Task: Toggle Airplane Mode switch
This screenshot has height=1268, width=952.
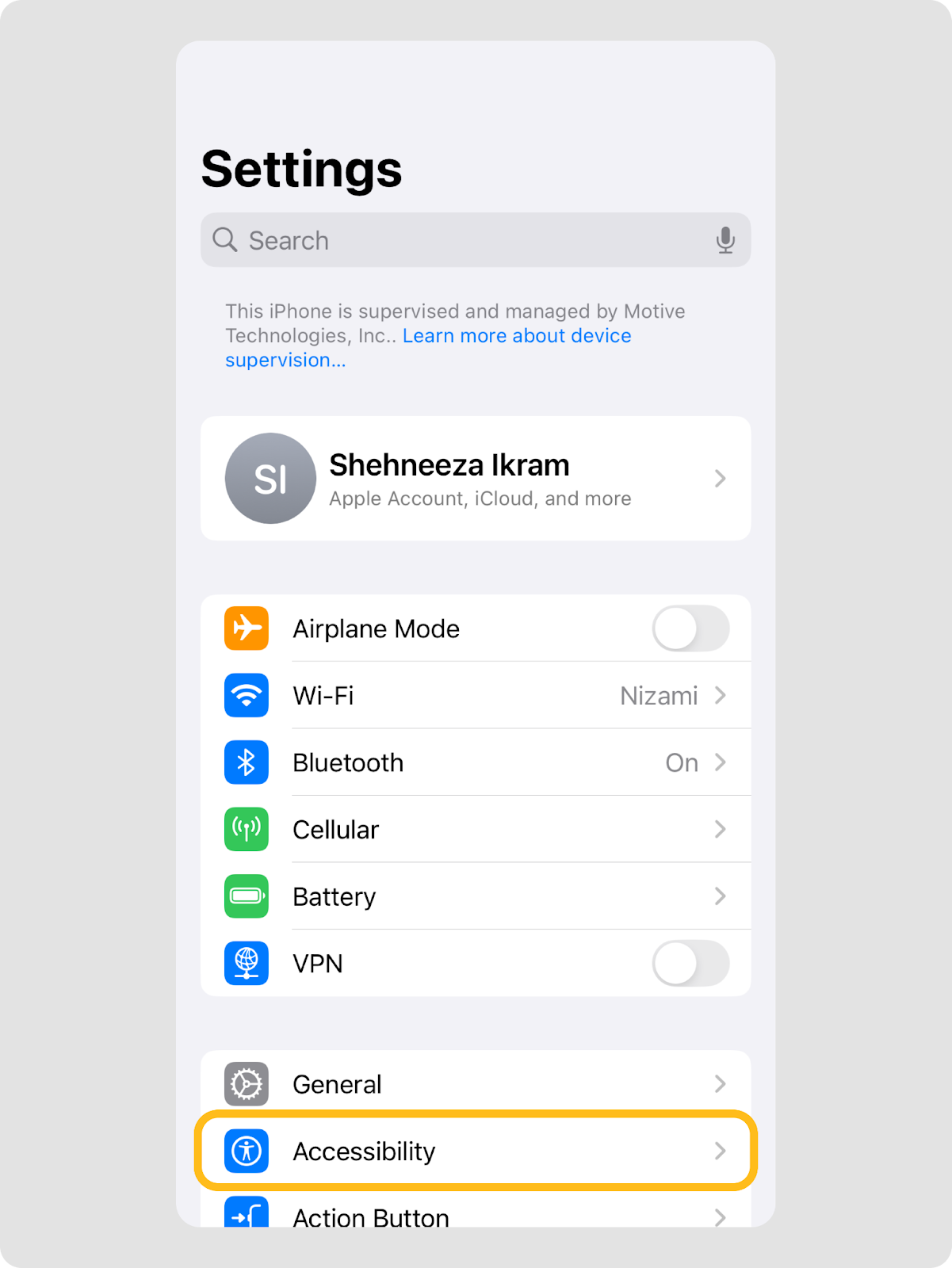Action: point(690,628)
